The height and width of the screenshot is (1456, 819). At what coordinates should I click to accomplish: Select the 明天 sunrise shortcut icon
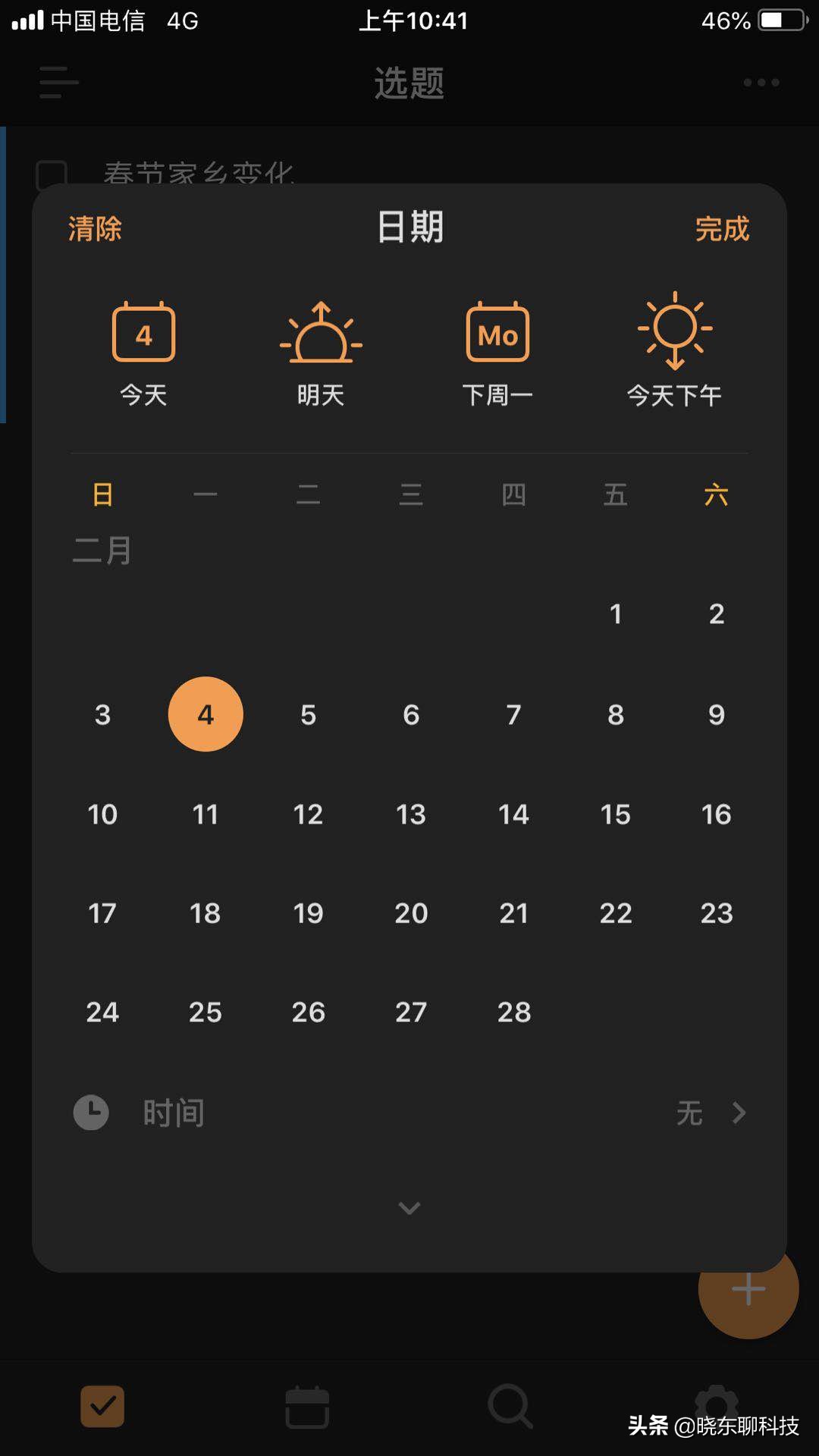click(x=321, y=332)
